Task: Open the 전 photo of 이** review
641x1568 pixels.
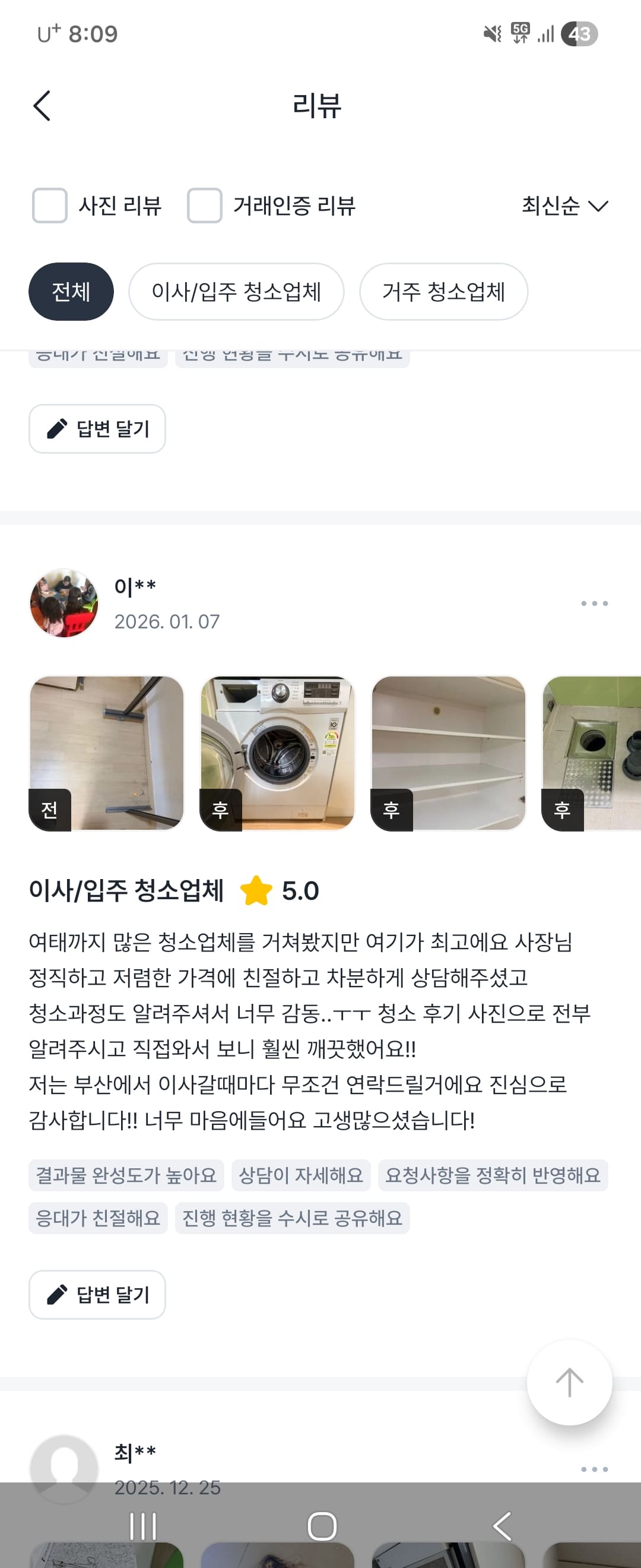Action: 106,753
